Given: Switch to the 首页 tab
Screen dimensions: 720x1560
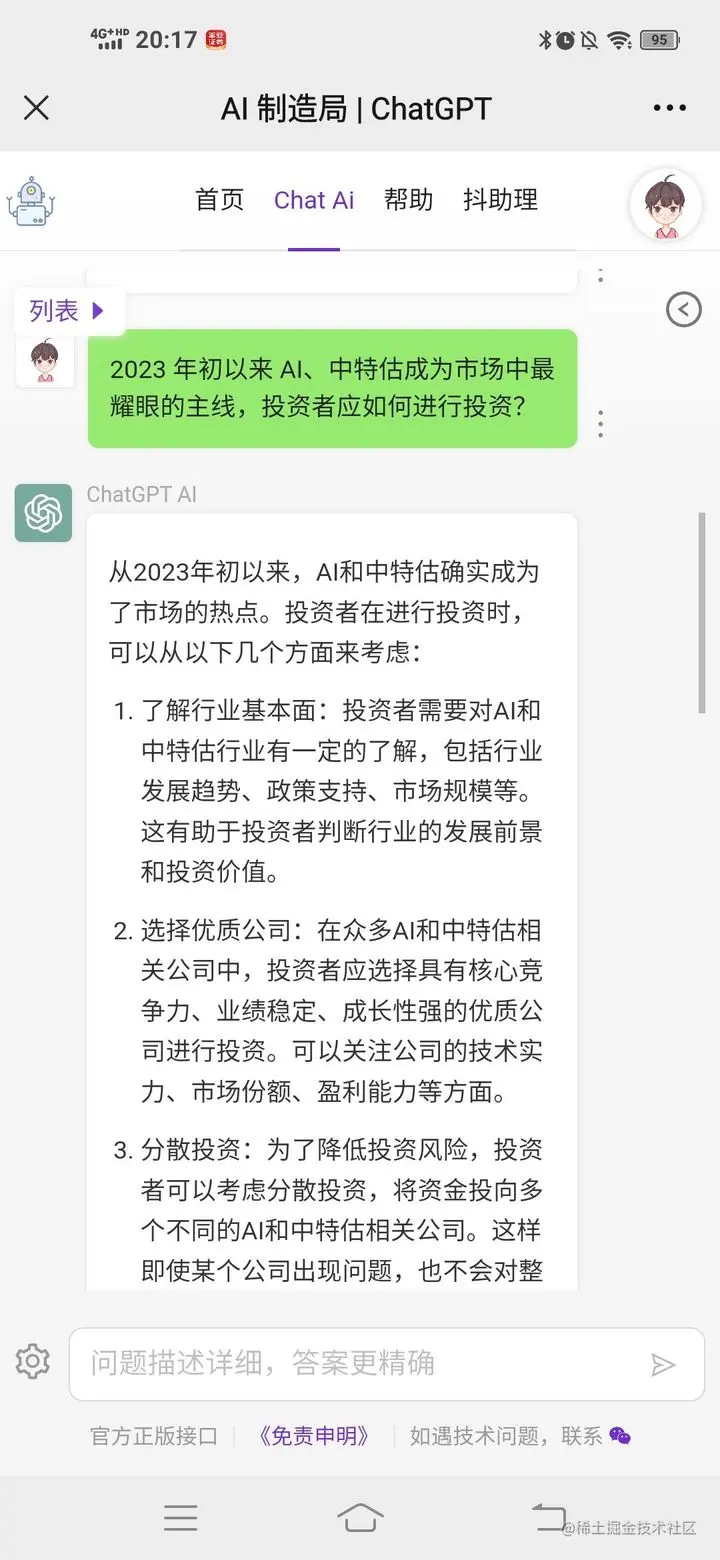Looking at the screenshot, I should pyautogui.click(x=218, y=200).
